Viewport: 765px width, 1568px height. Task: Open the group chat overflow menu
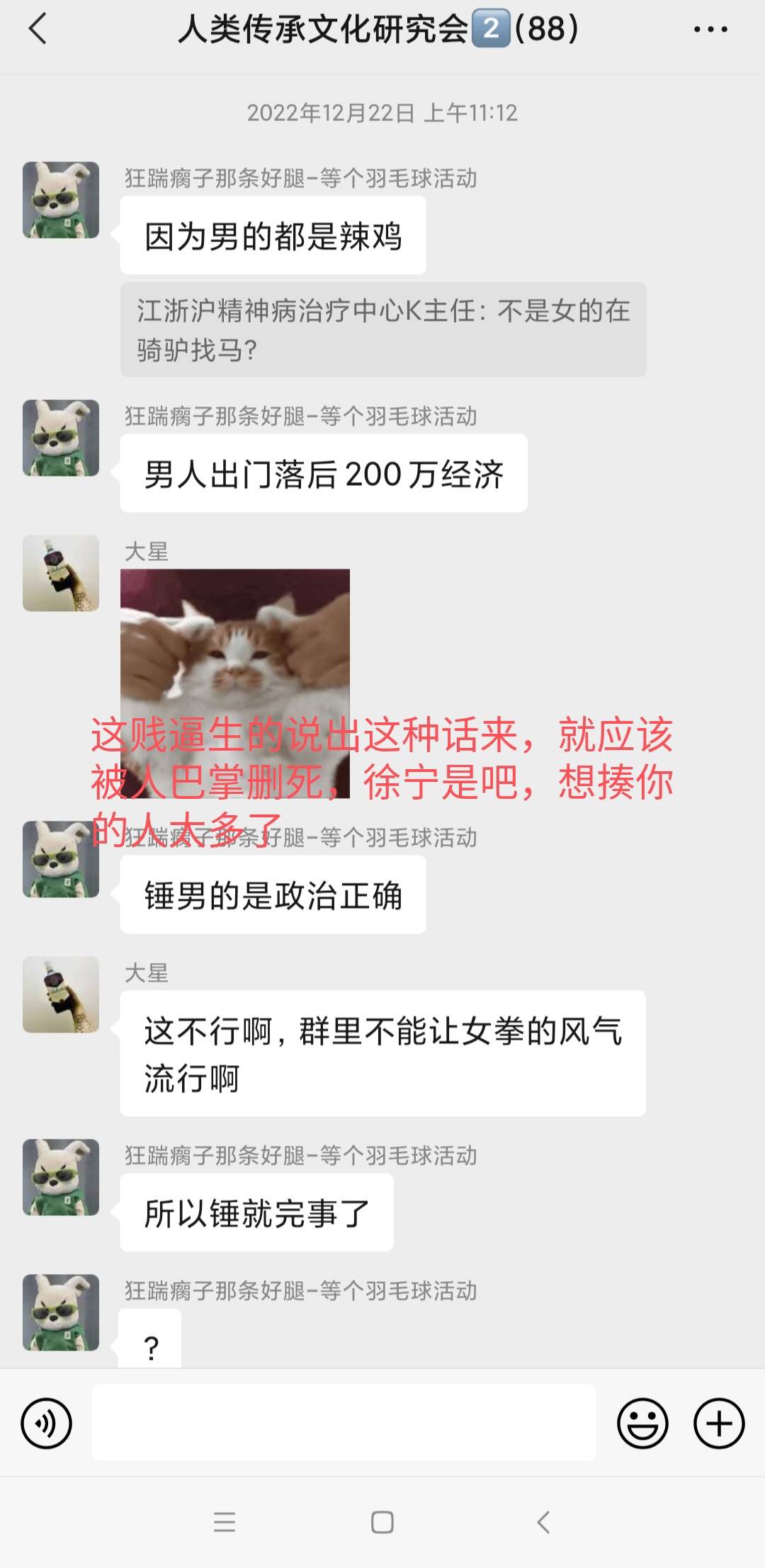pyautogui.click(x=710, y=30)
